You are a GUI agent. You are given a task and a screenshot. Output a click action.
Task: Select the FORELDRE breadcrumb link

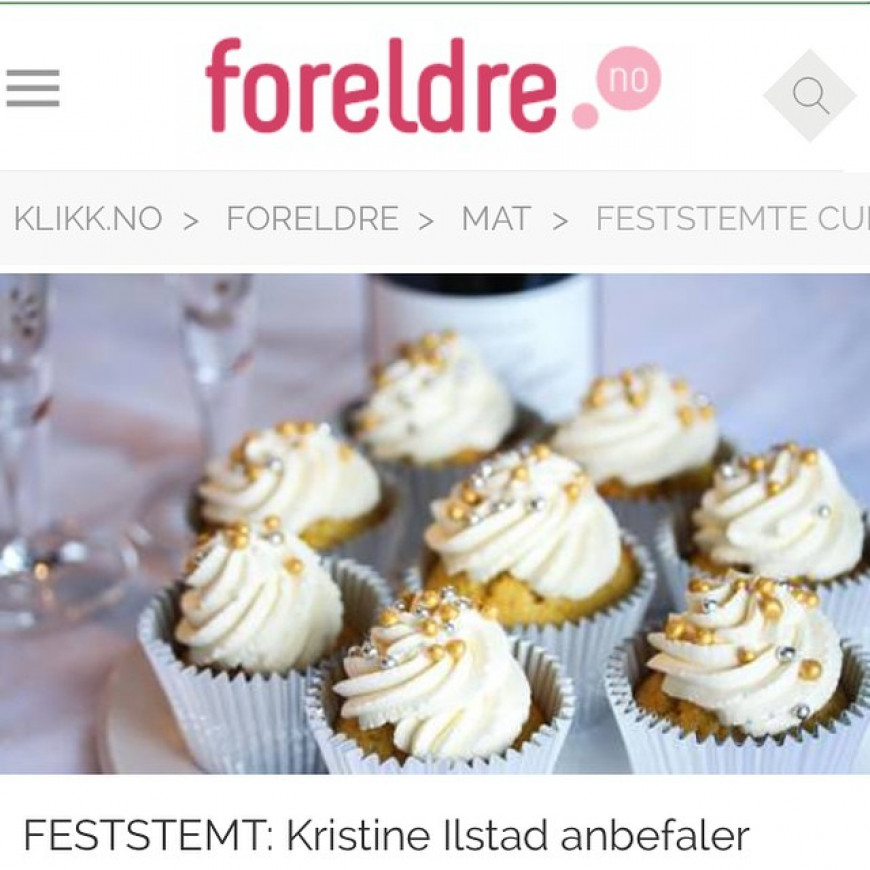point(312,219)
